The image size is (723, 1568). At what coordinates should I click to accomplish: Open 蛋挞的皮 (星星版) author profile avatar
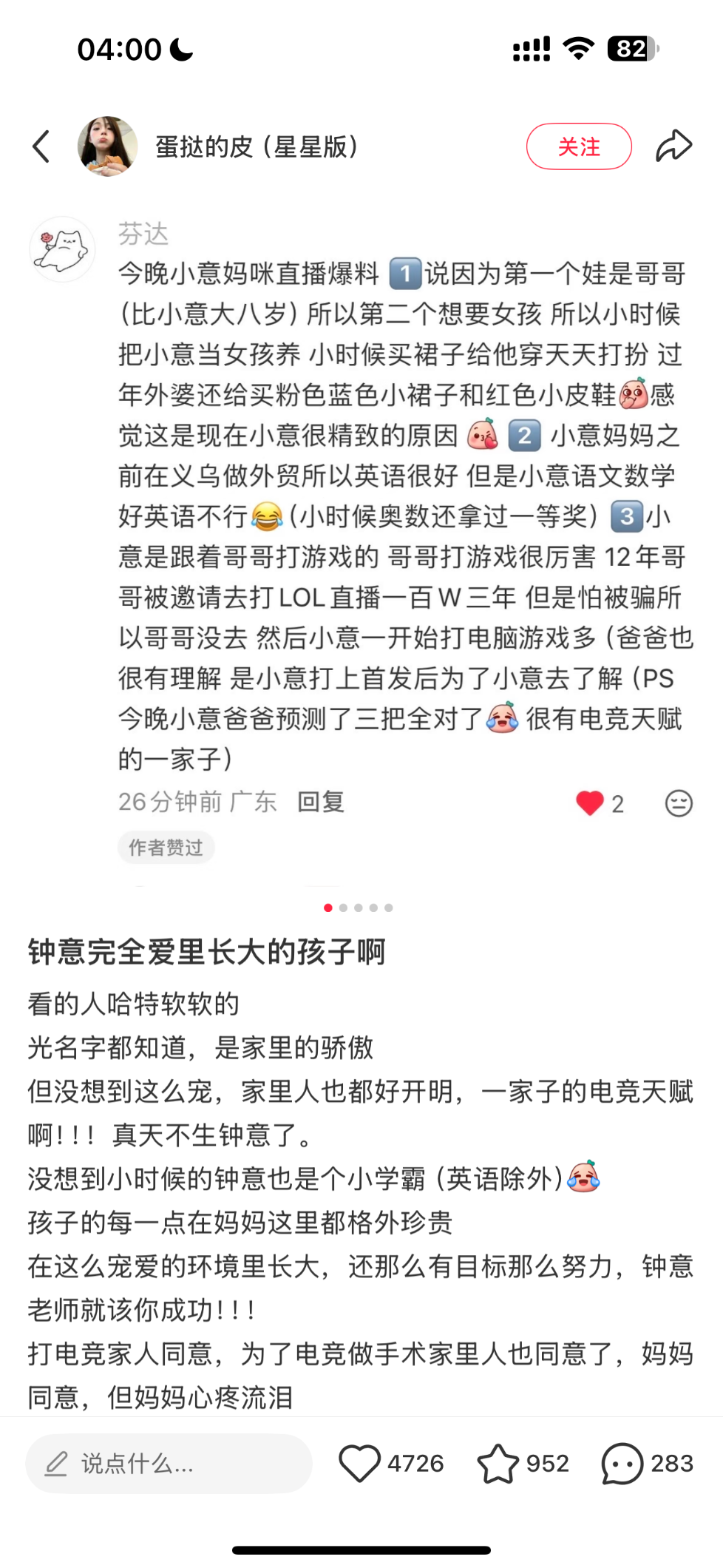coord(107,146)
